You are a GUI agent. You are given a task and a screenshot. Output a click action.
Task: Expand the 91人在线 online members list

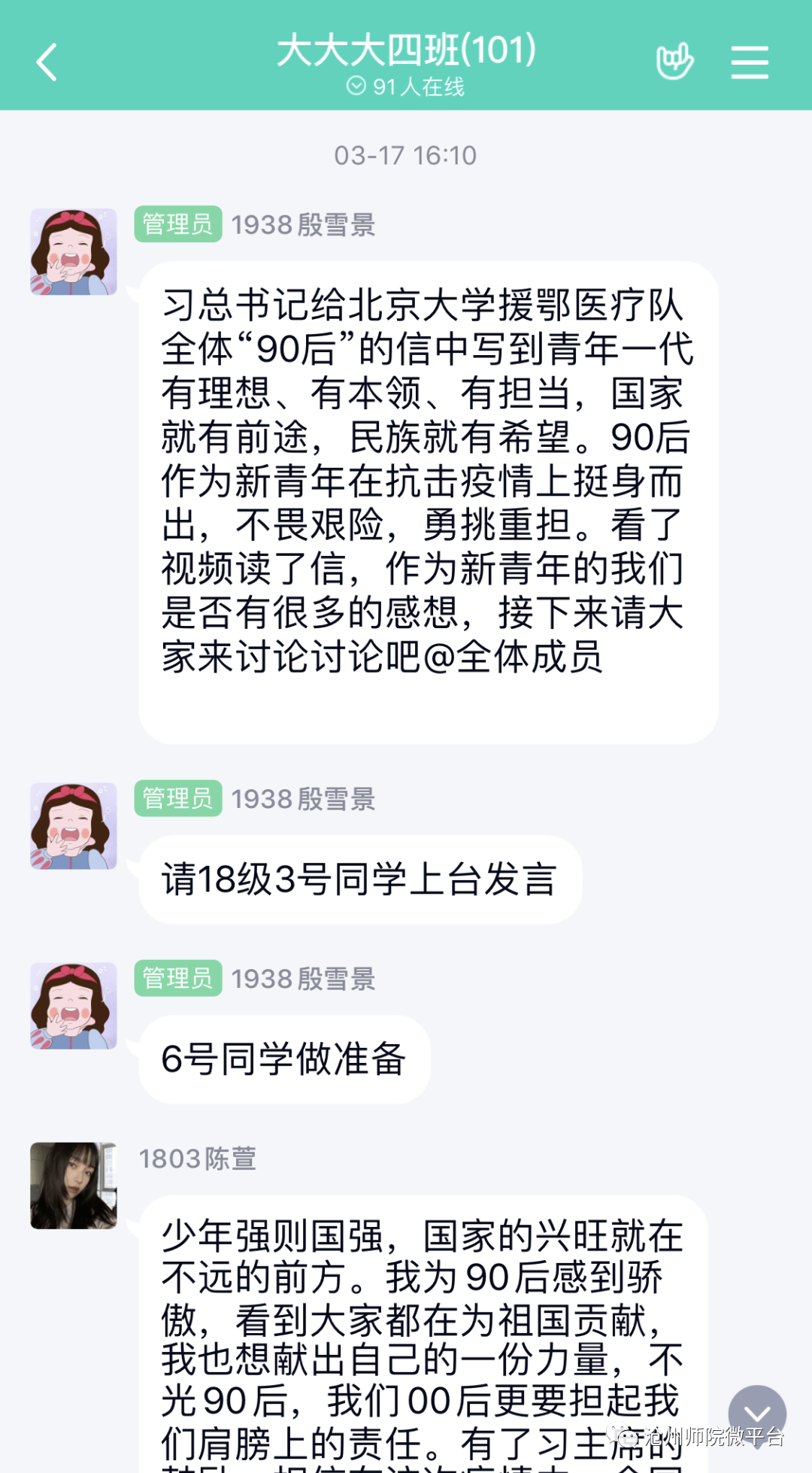[406, 87]
